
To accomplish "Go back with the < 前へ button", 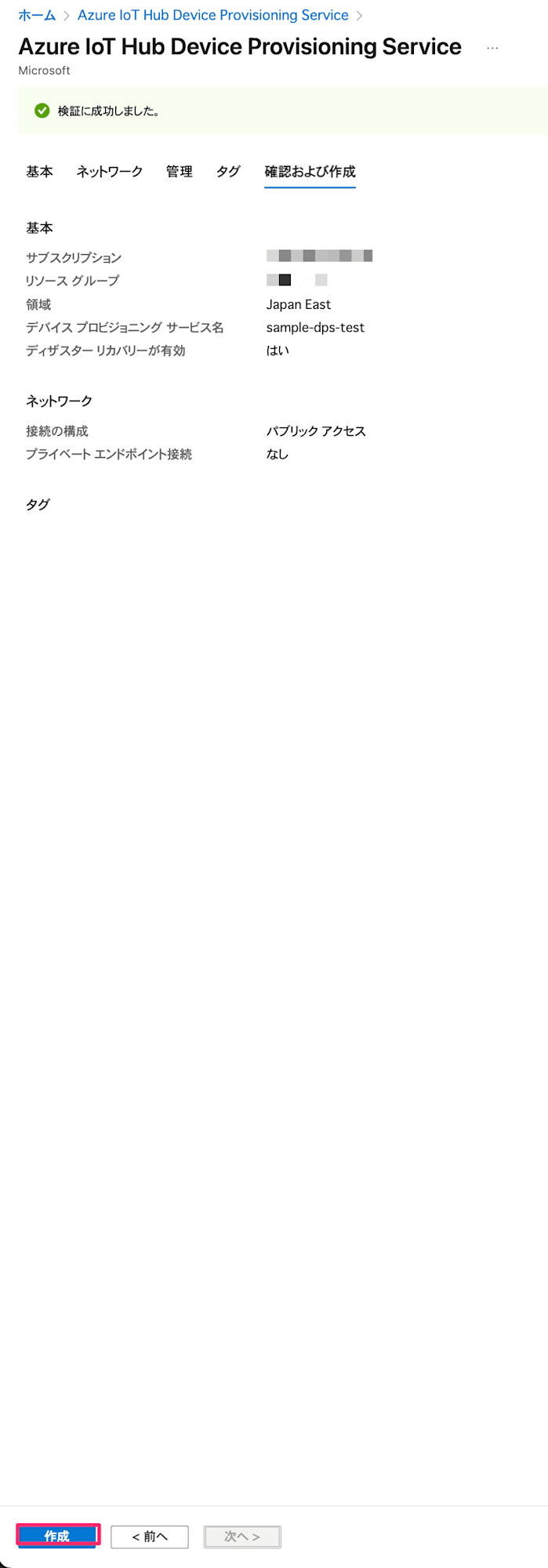I will [149, 1537].
